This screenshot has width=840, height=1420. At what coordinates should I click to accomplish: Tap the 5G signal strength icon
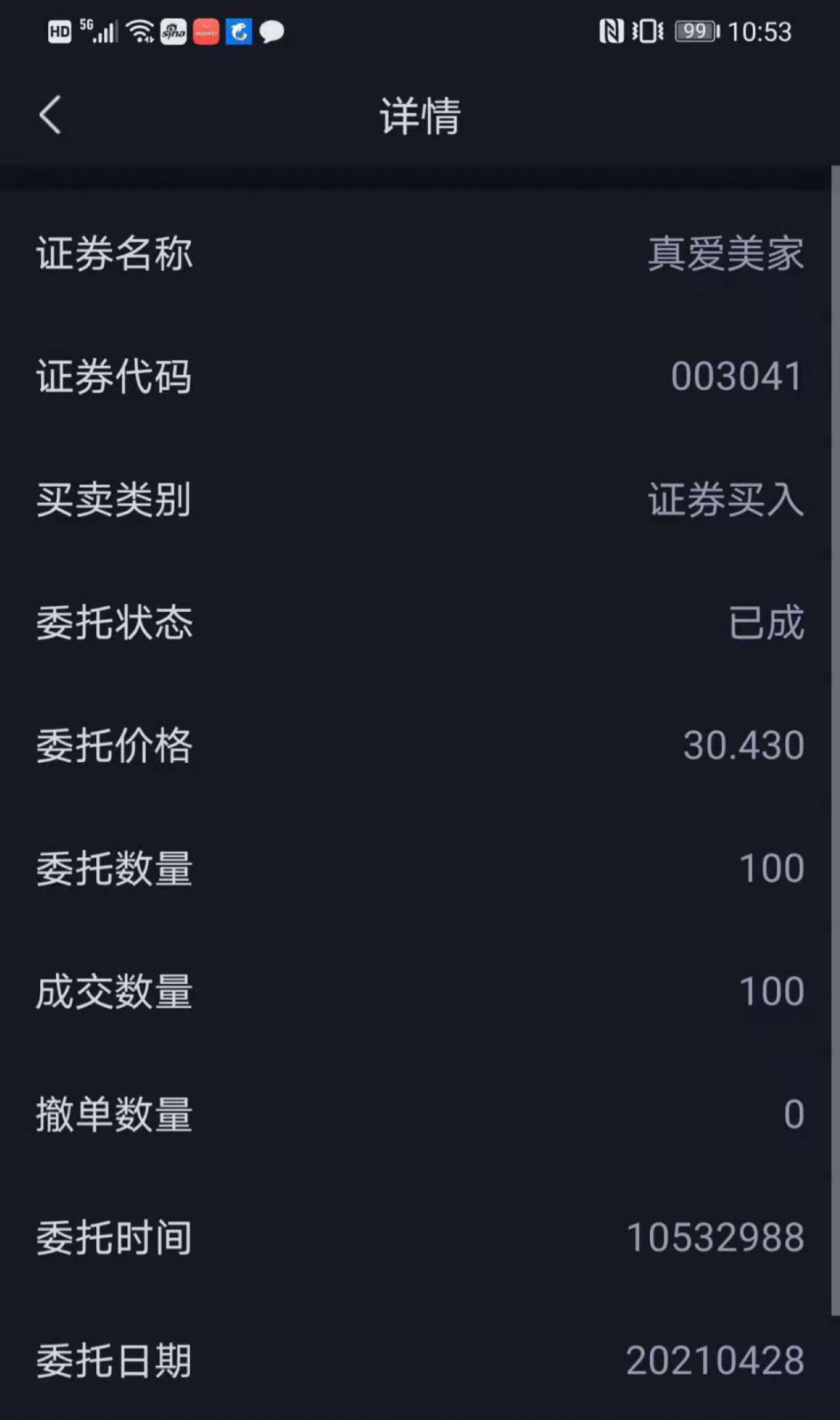[x=98, y=32]
